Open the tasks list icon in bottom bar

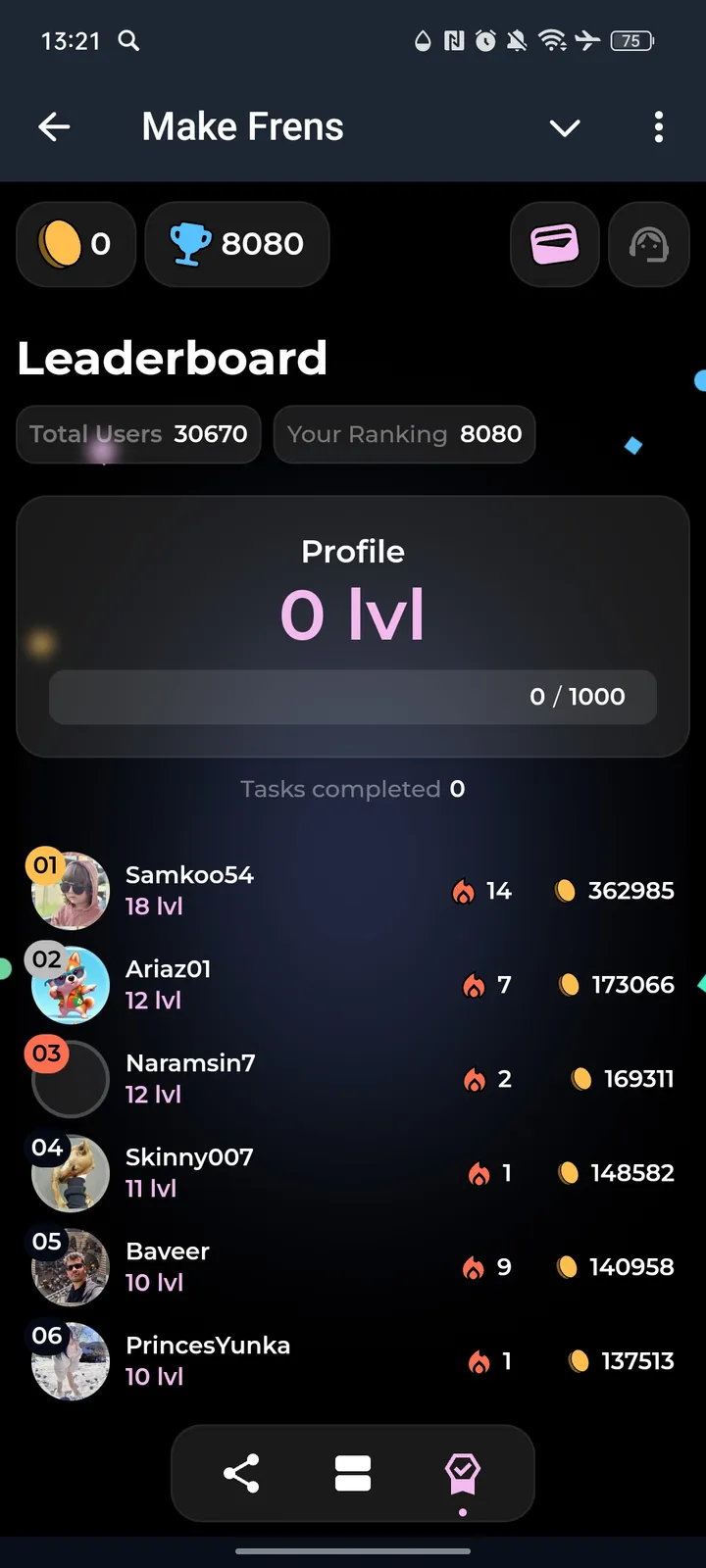353,1472
